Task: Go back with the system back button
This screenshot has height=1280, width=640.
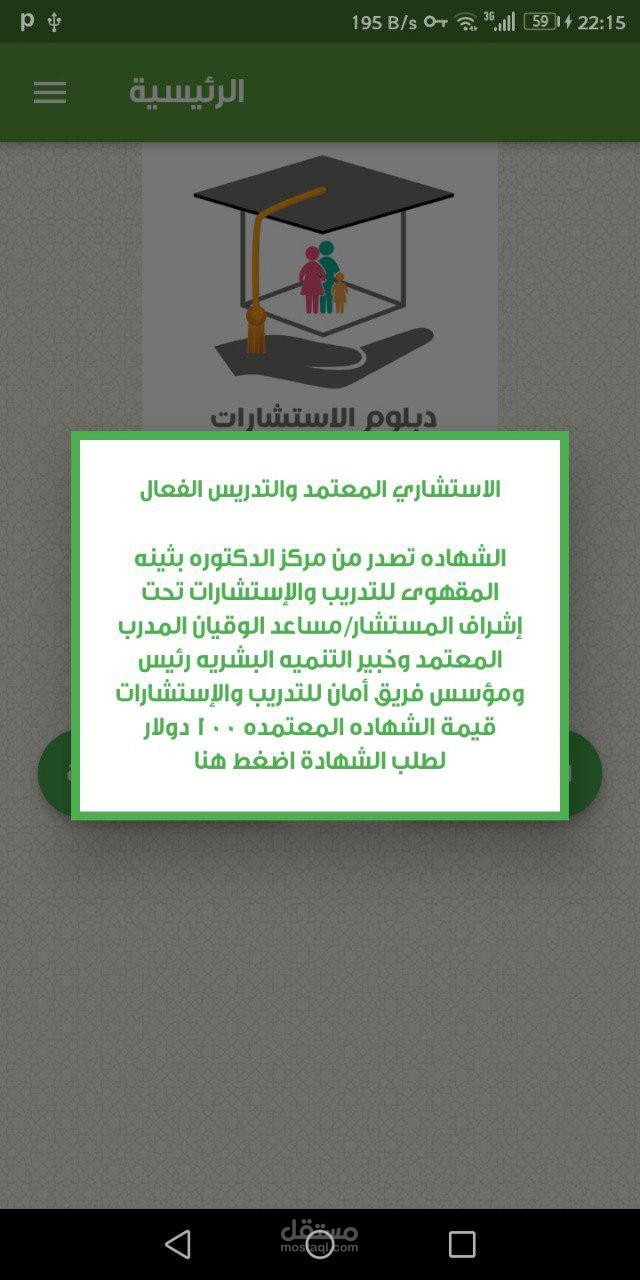Action: pos(178,1244)
